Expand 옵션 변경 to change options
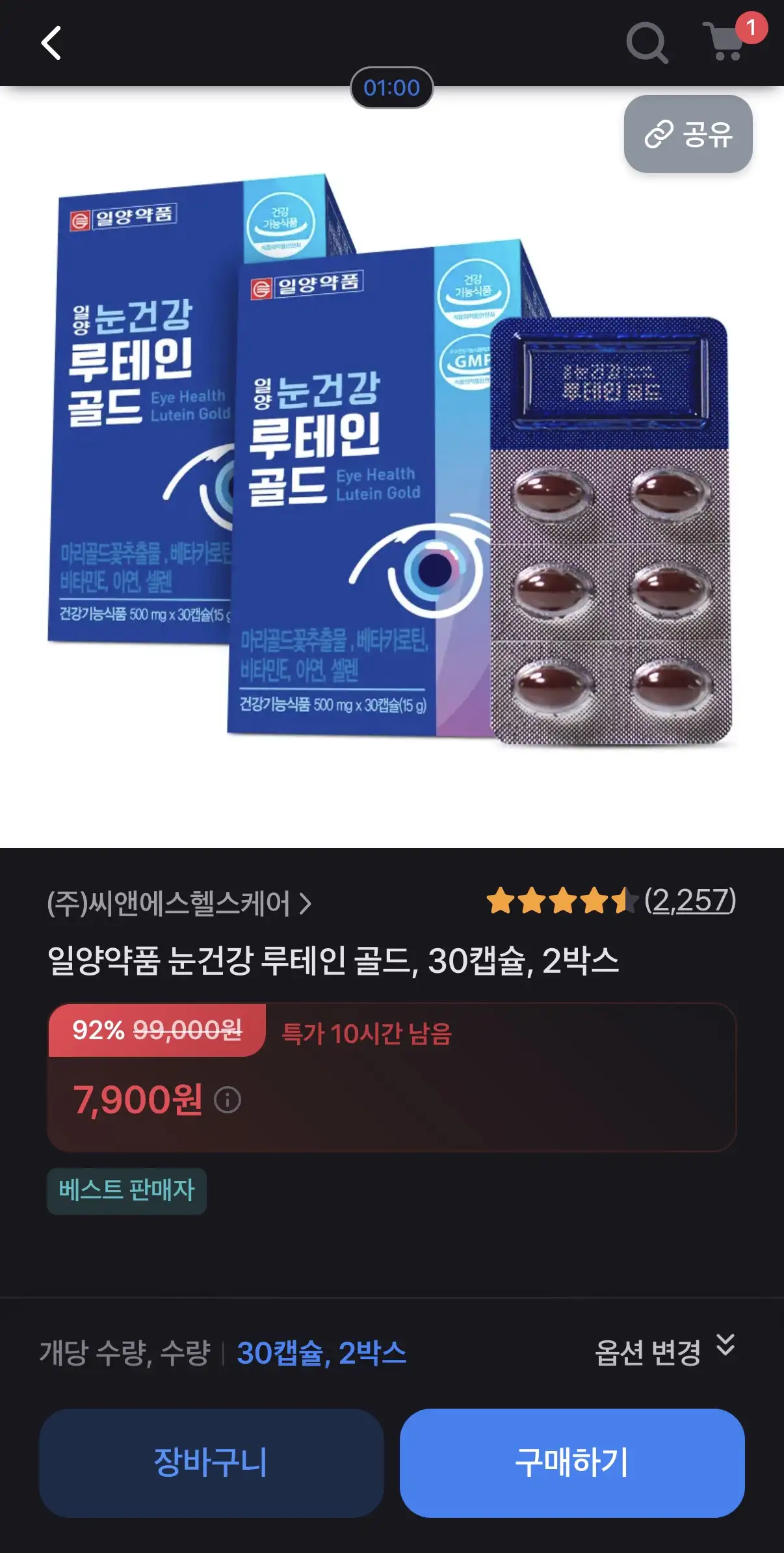 (664, 1353)
